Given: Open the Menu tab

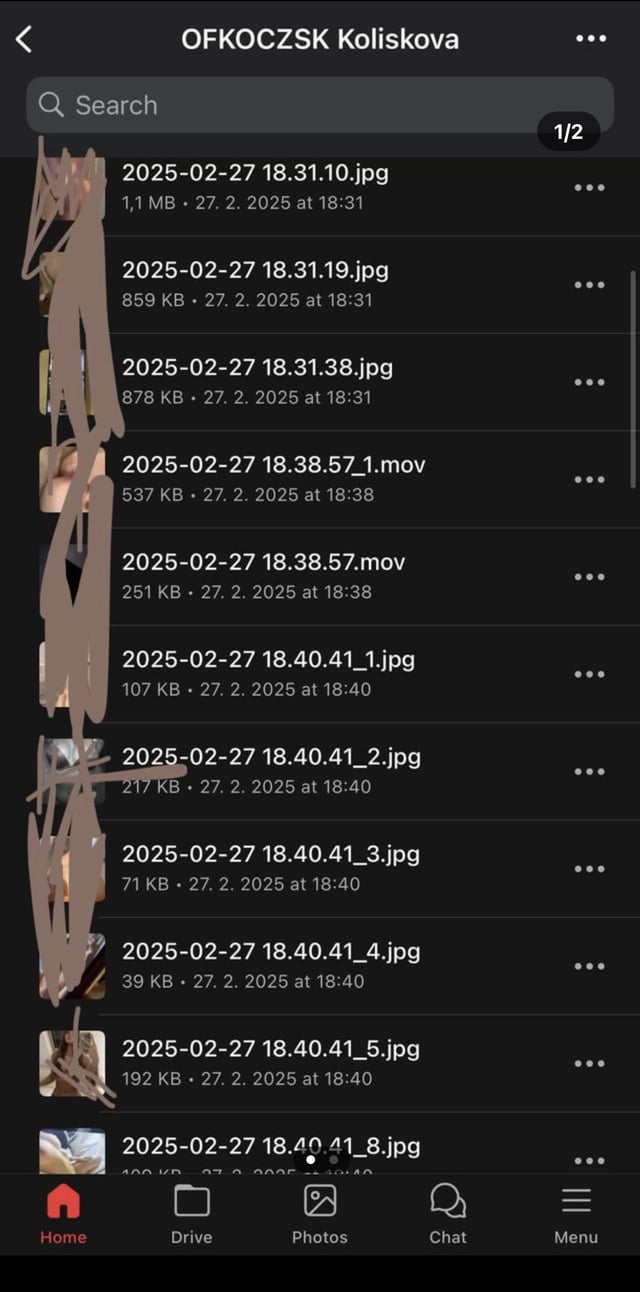Looking at the screenshot, I should pos(576,1213).
